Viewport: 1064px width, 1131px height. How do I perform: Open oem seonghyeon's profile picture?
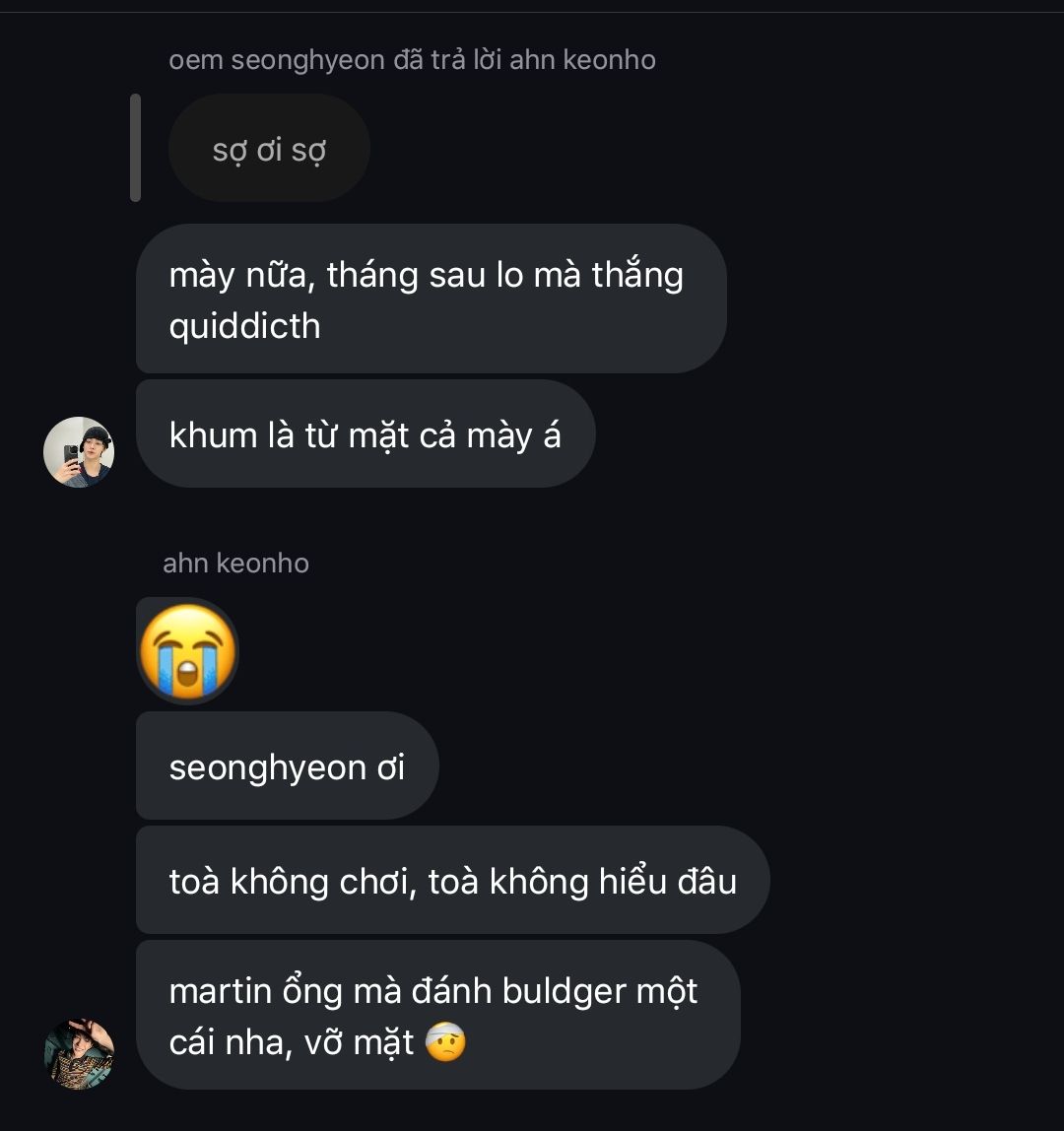(79, 452)
